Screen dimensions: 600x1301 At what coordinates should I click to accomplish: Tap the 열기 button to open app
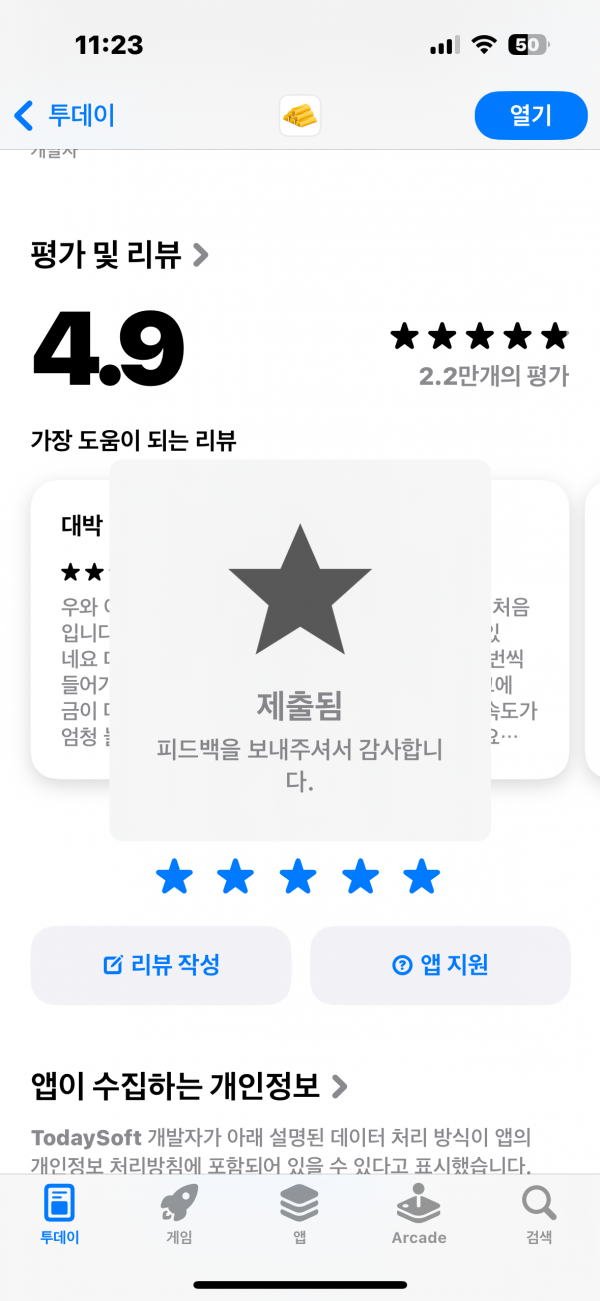tap(531, 115)
